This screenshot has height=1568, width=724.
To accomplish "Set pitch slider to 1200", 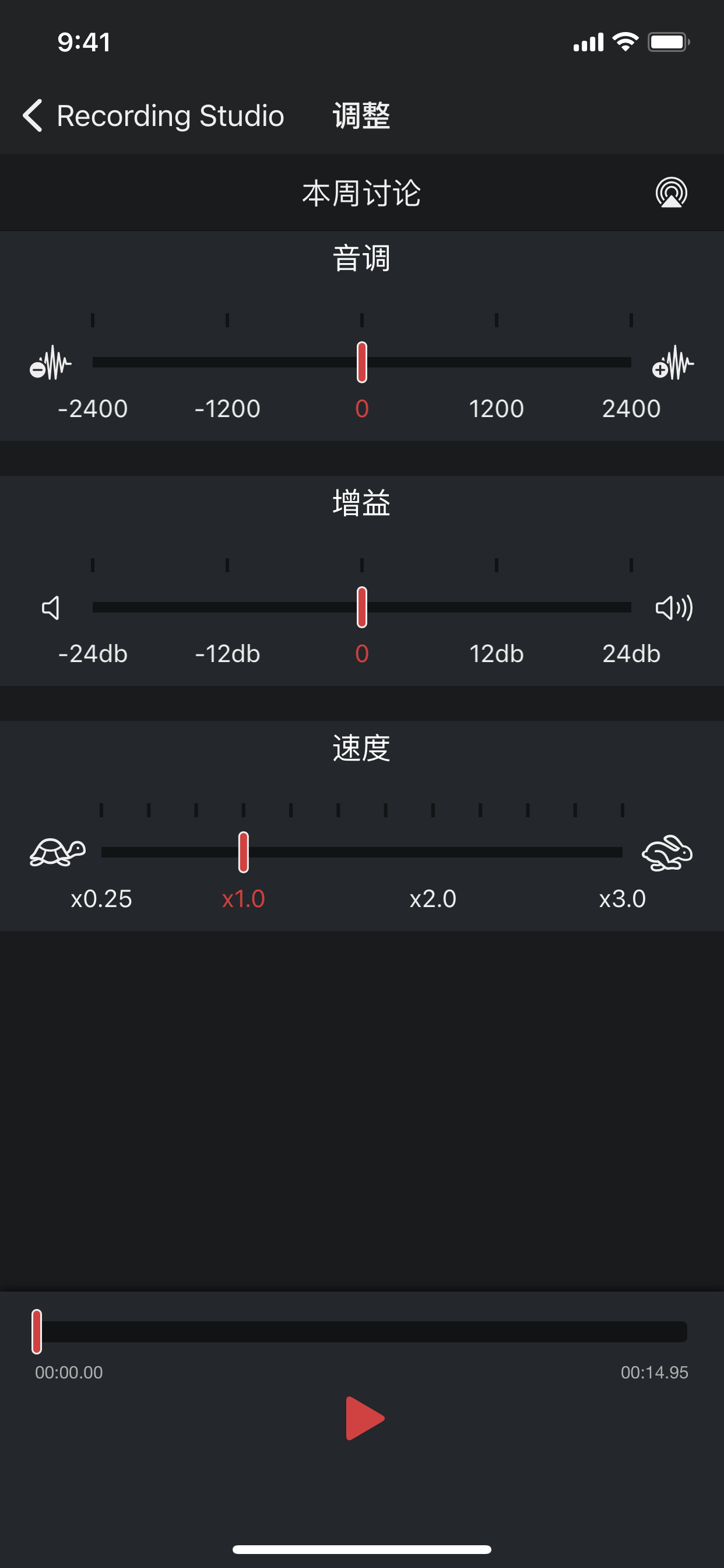I will 497,363.
